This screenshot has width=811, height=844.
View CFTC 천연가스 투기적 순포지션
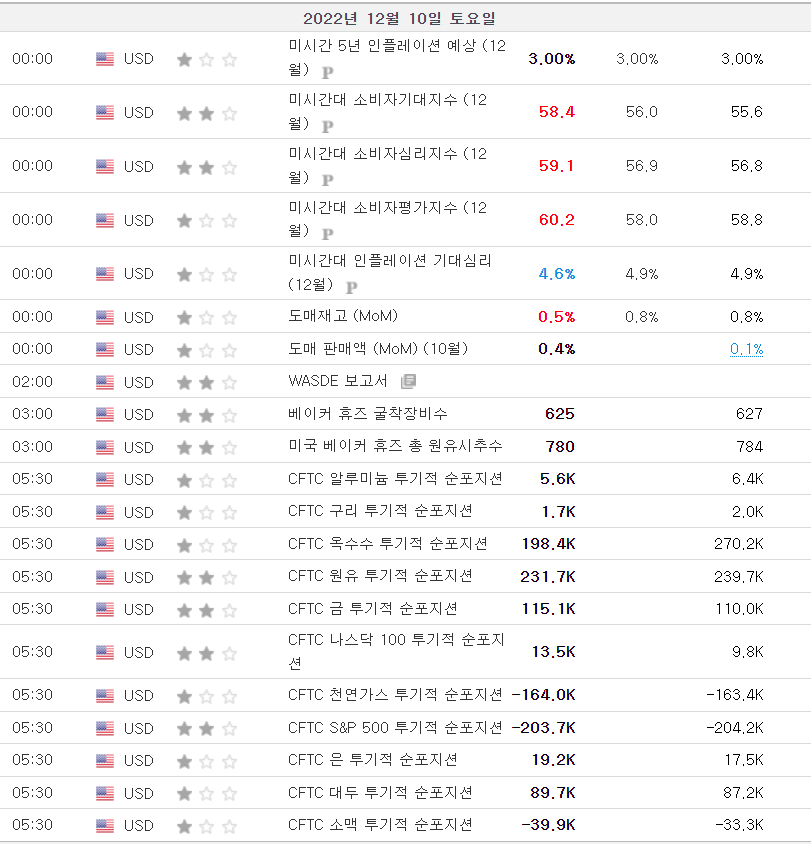point(394,695)
